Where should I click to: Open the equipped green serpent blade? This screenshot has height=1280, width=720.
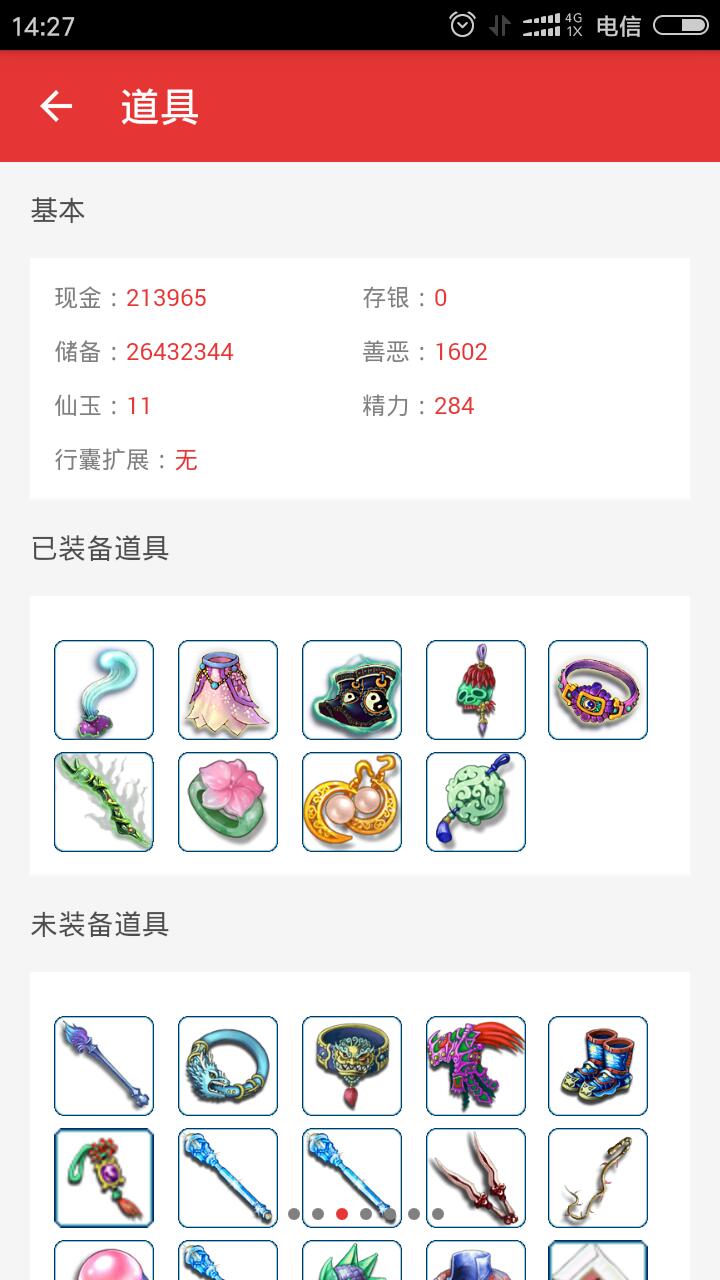coord(104,802)
